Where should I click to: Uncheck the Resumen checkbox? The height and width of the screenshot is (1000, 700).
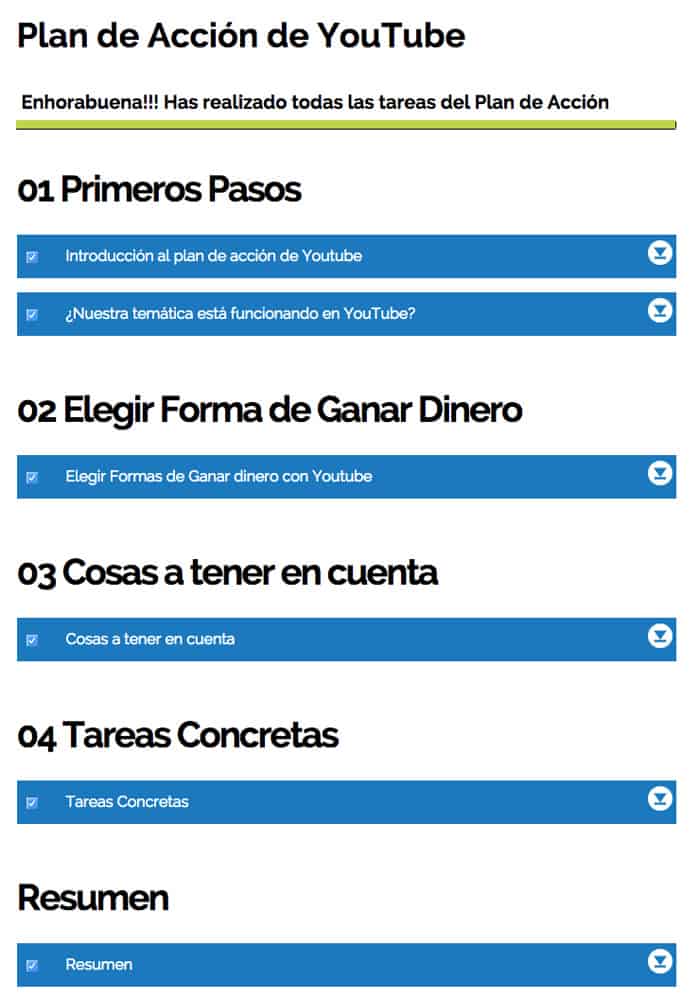pyautogui.click(x=32, y=965)
